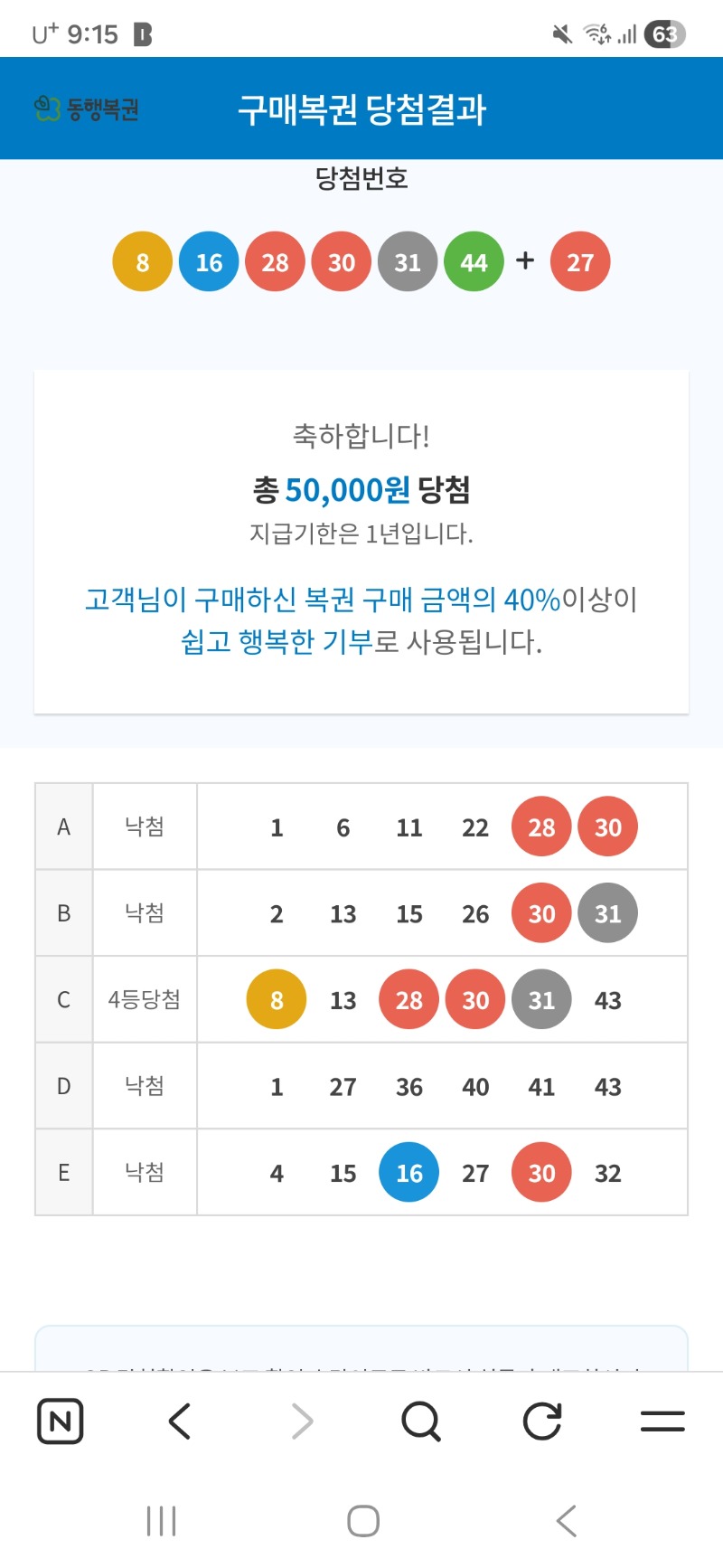Open recent apps from the navigation bar
Viewport: 723px width, 1568px height.
tap(162, 1521)
